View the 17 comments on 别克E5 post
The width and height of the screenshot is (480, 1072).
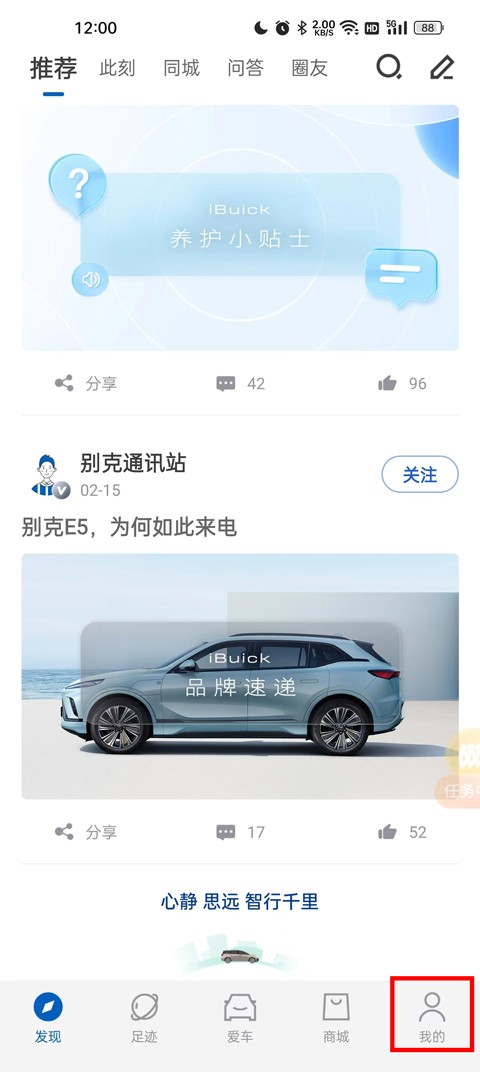click(240, 832)
